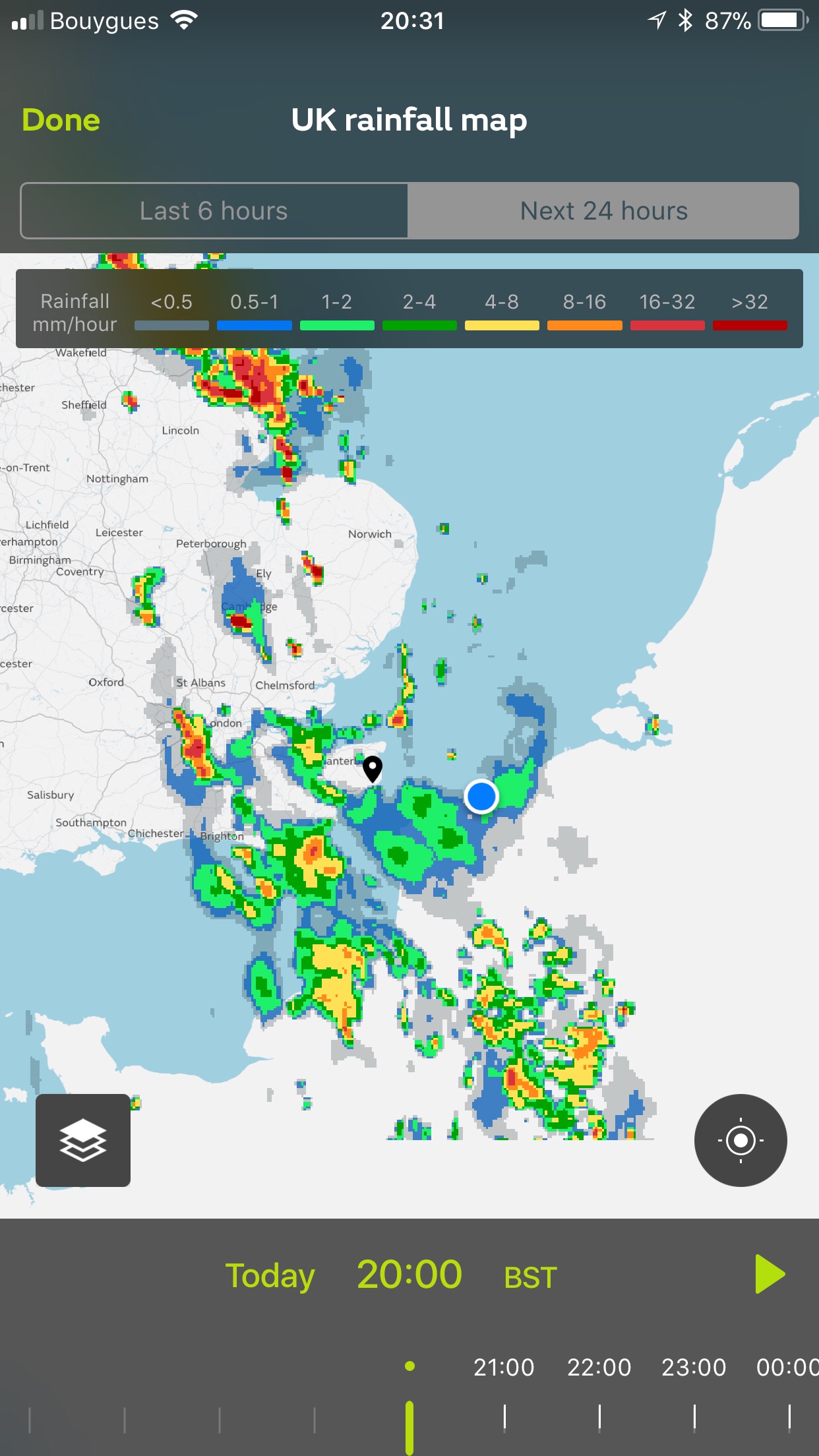Viewport: 819px width, 1456px height.
Task: Center the map on my location
Action: 740,1140
